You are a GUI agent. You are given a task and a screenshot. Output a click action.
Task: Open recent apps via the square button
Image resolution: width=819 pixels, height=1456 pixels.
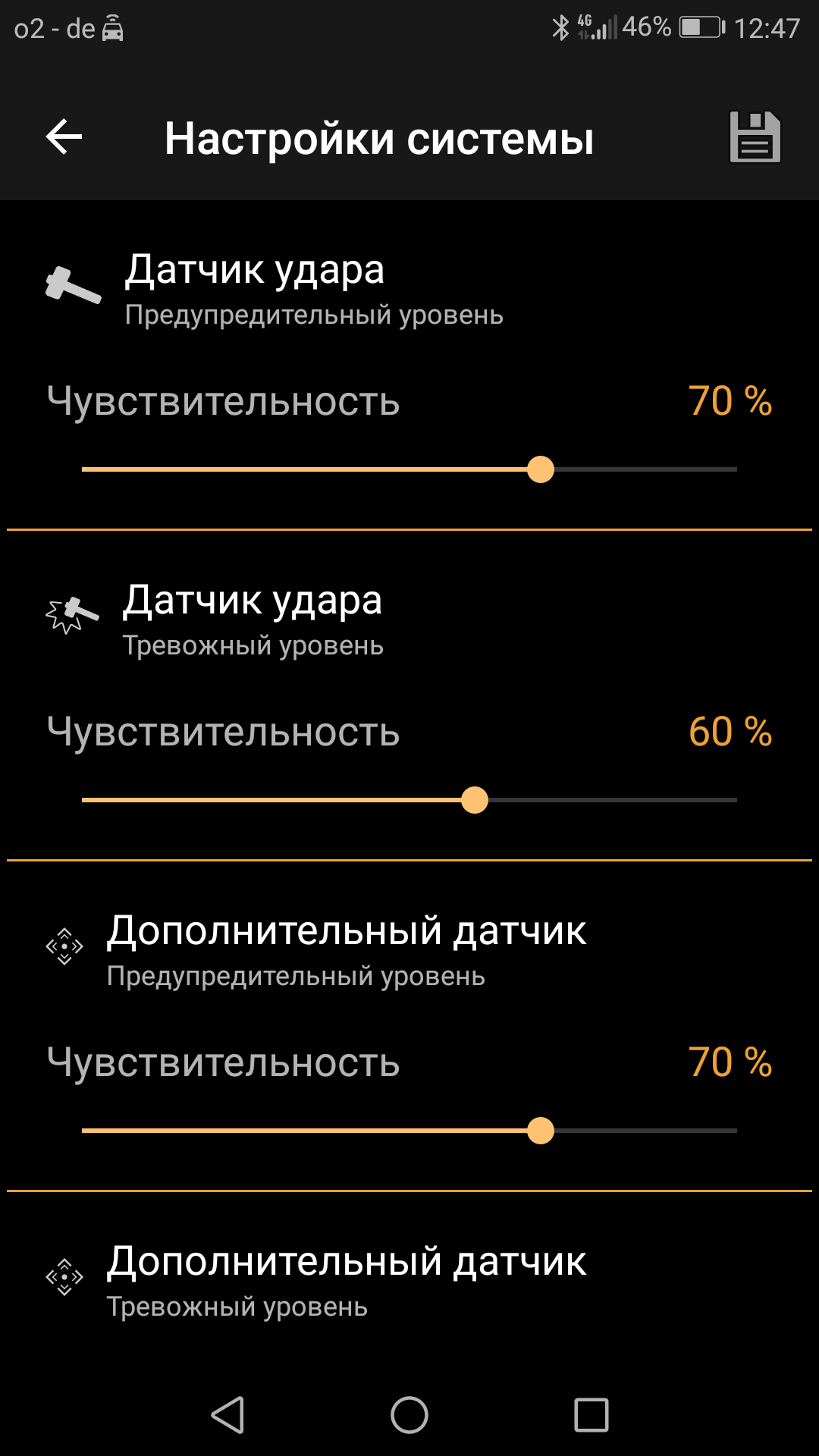pos(591,1415)
